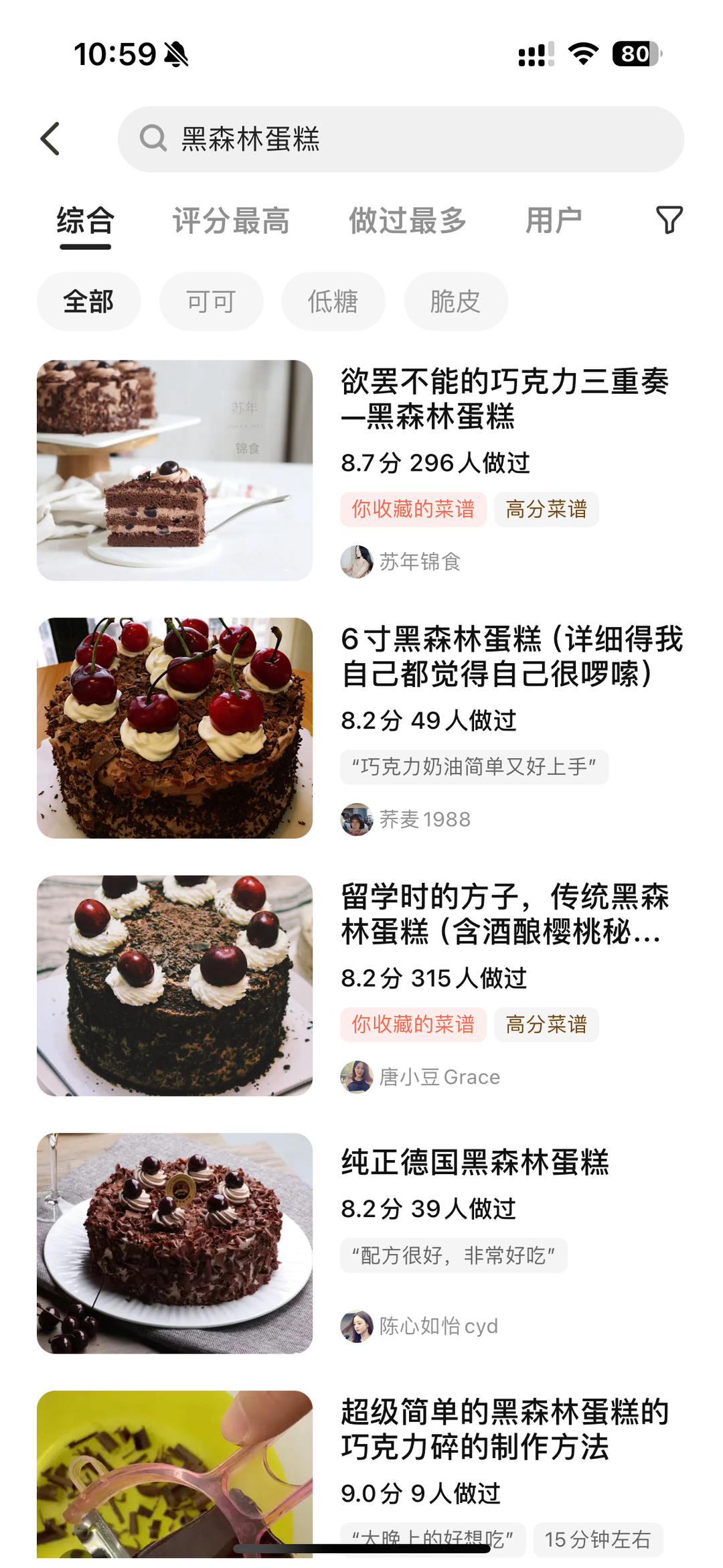Tap 苏年锦食's profile avatar
Viewport: 723px width, 1568px height.
(x=358, y=563)
